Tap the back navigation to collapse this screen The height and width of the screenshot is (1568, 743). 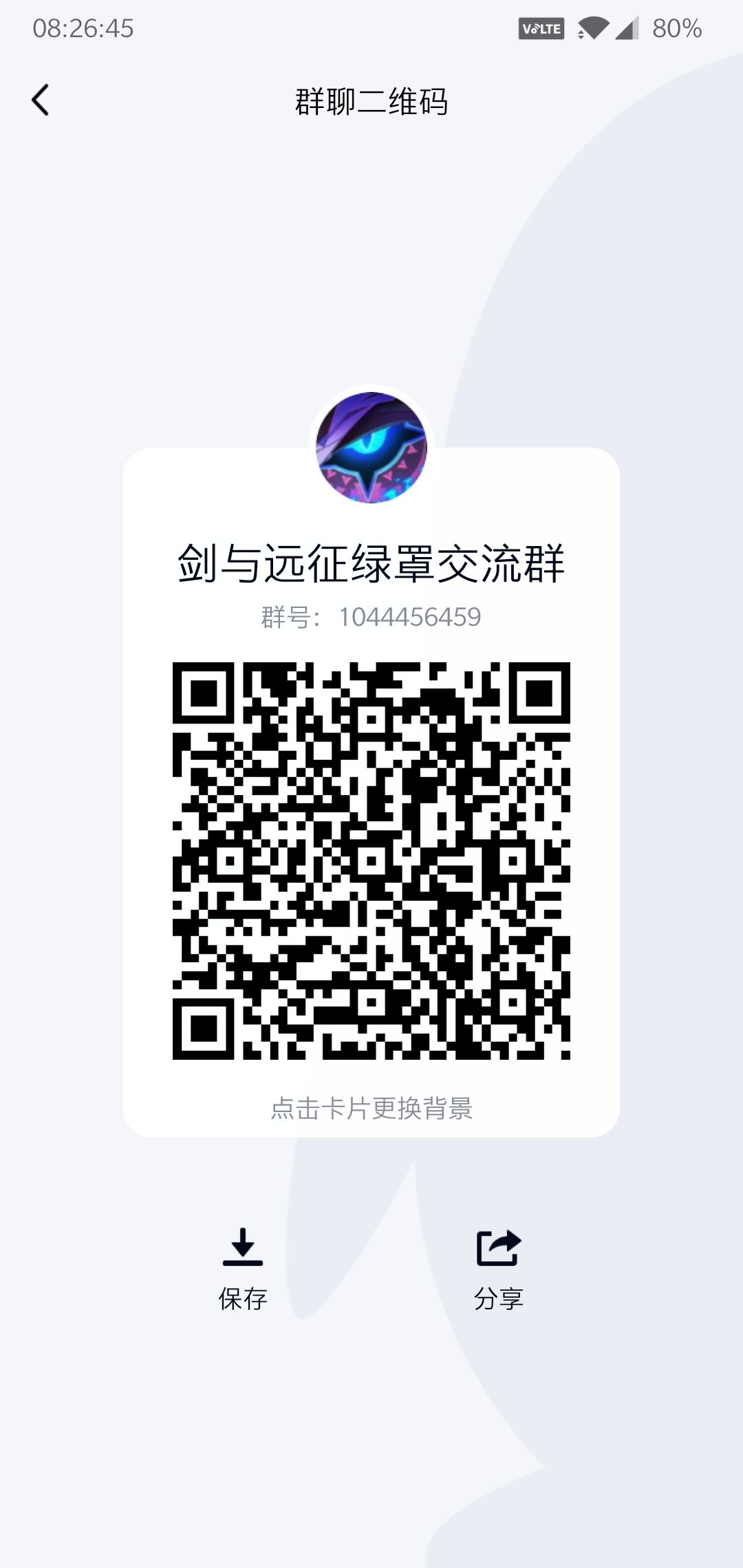(39, 100)
